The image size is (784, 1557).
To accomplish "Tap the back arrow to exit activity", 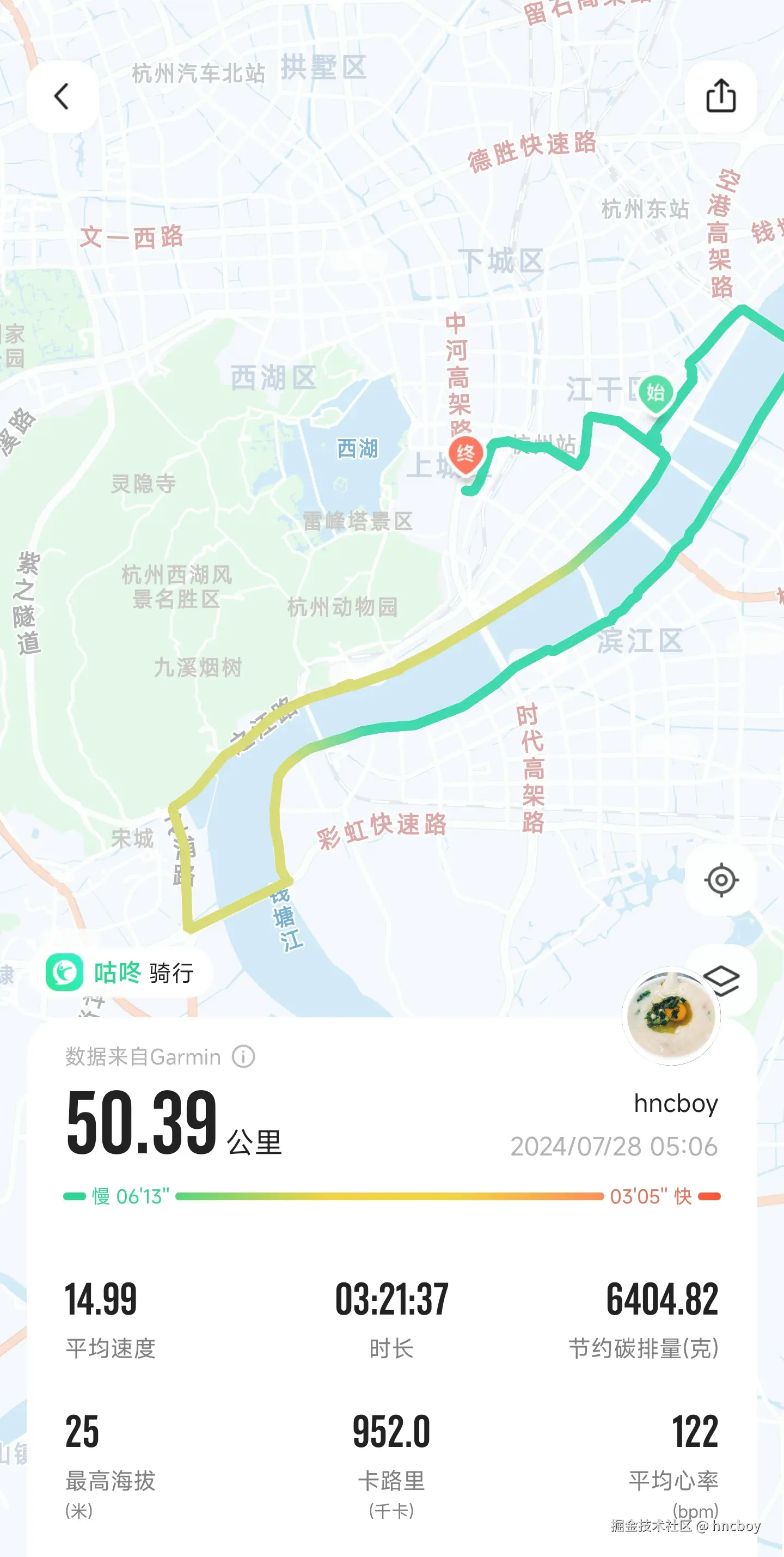I will (x=60, y=95).
